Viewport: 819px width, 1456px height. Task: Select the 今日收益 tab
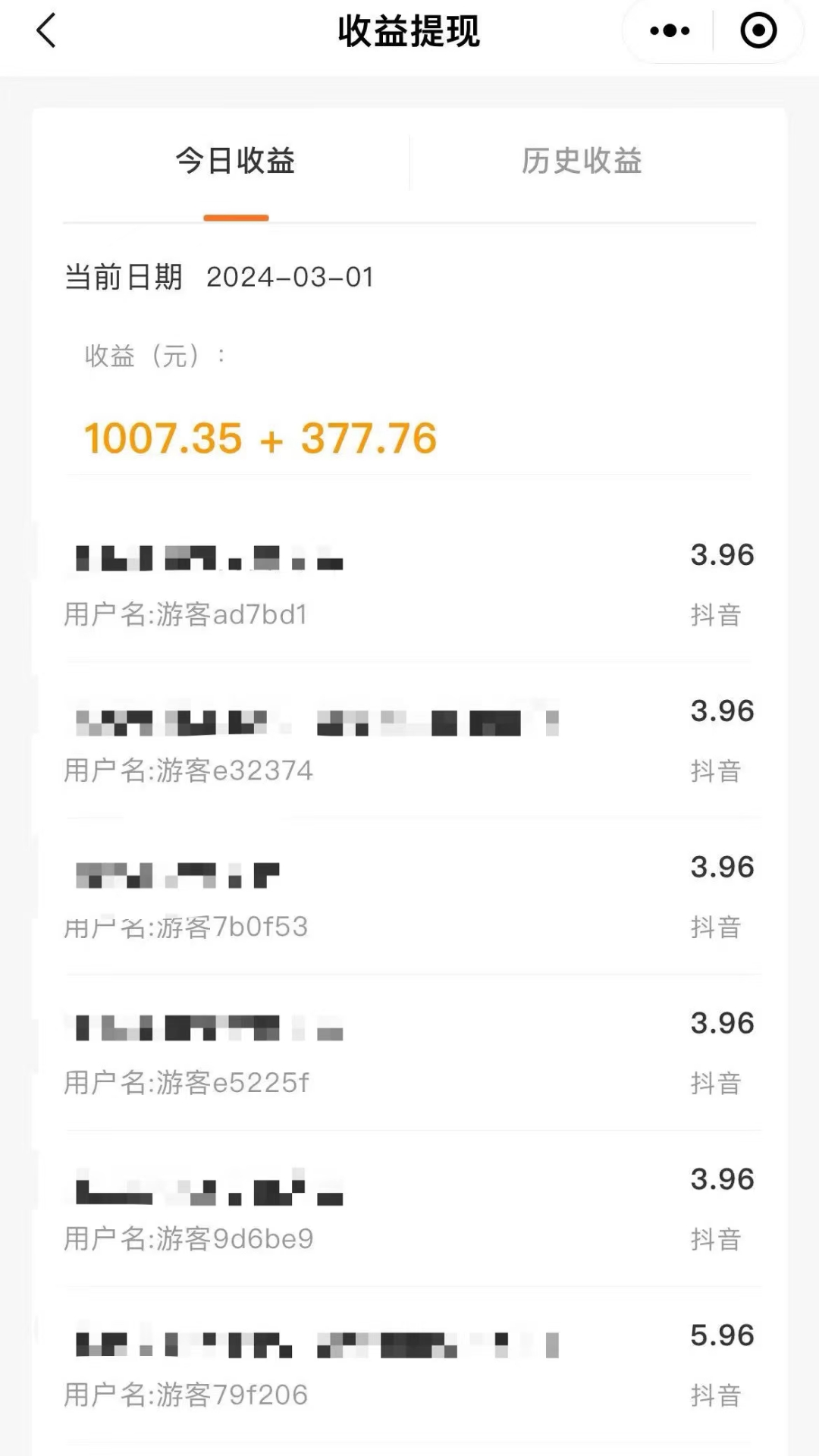(x=236, y=161)
